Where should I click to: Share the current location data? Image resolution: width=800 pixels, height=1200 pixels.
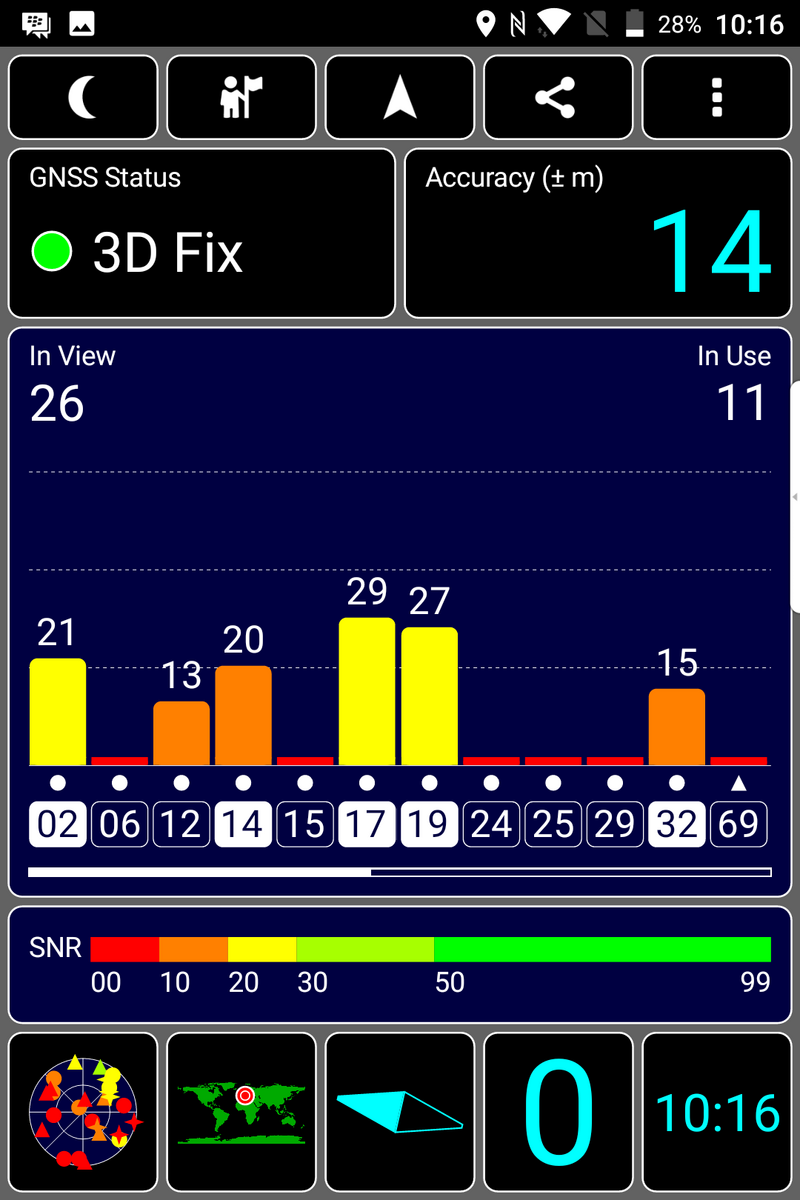[558, 97]
